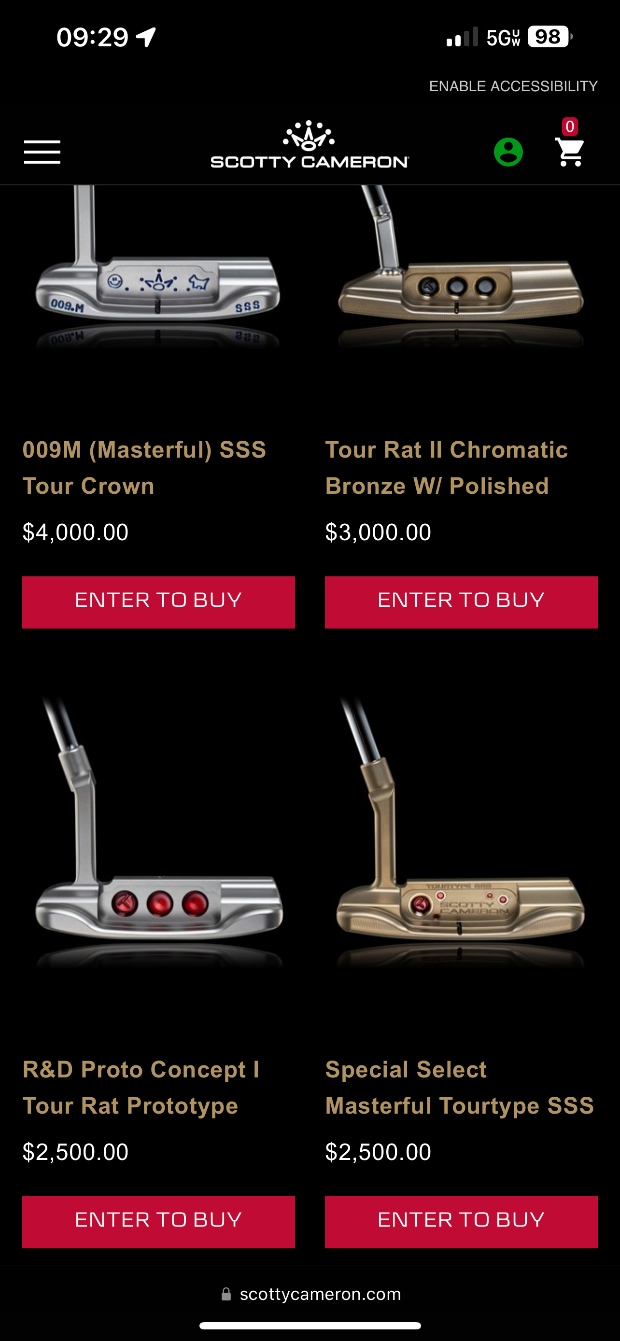Image resolution: width=620 pixels, height=1341 pixels.
Task: View Tour Rat II Chromatic Bronze putter details
Action: 446,468
